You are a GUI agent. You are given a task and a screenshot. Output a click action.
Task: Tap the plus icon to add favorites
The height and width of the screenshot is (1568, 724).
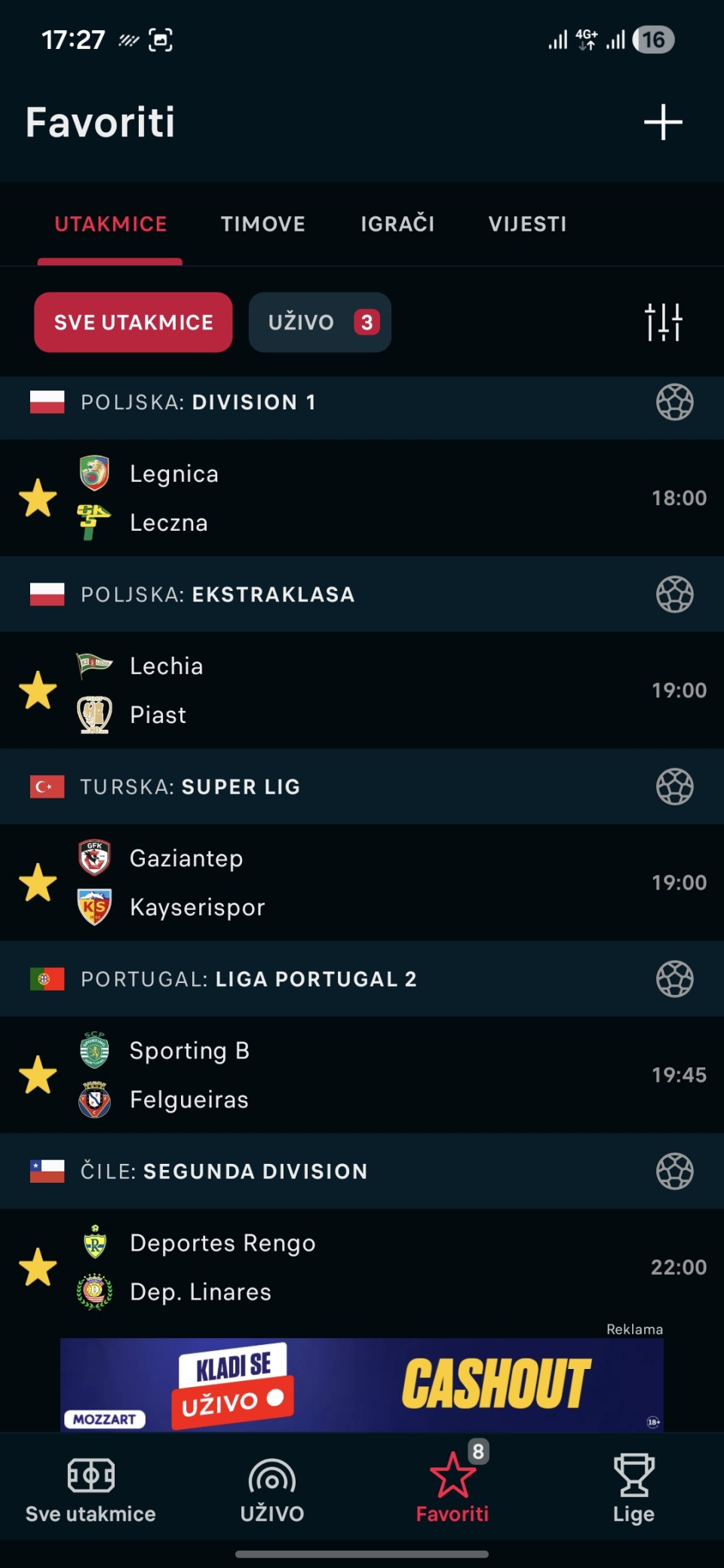pos(663,122)
